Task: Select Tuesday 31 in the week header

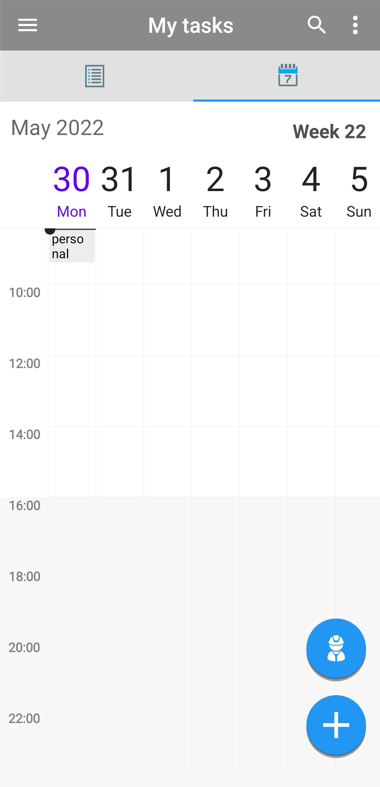Action: [119, 191]
